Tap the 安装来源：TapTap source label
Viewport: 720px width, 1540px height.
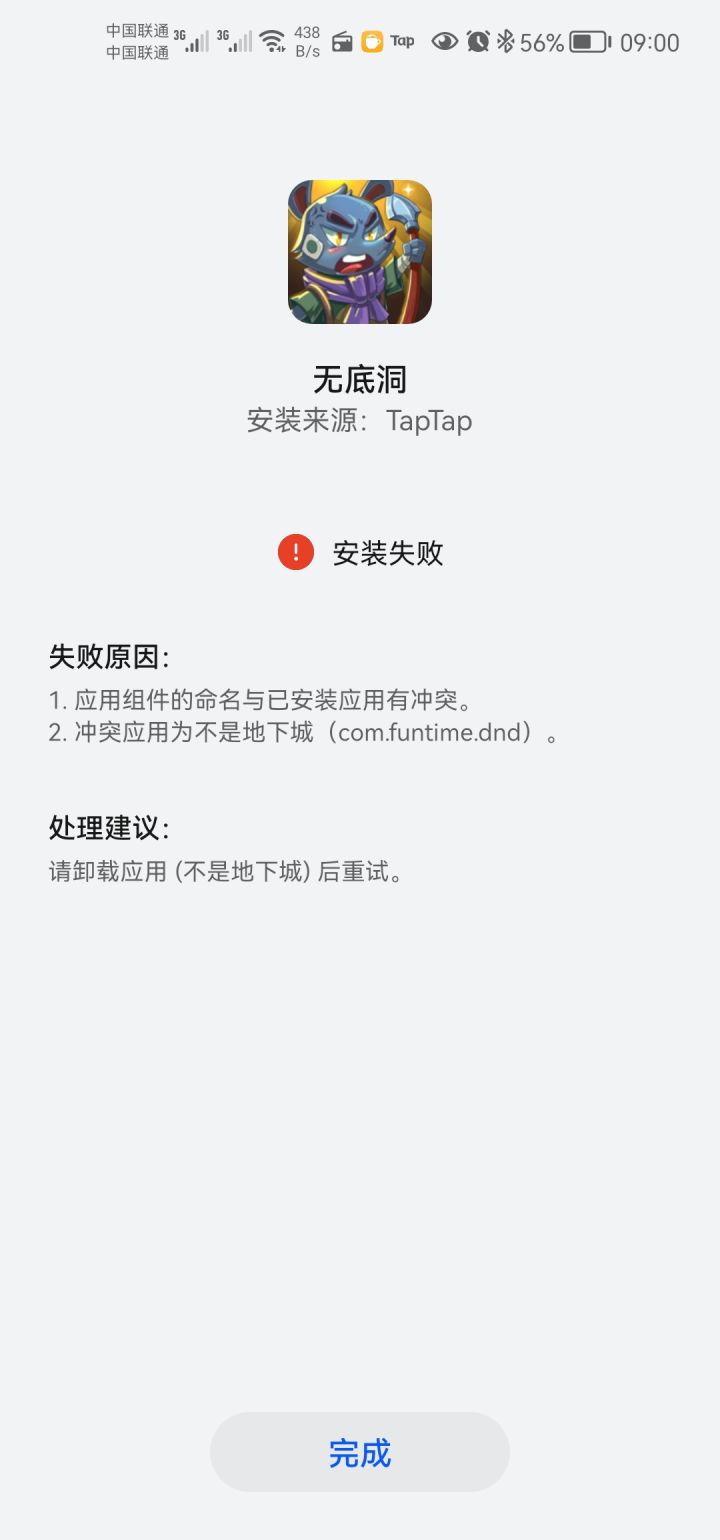pyautogui.click(x=360, y=420)
